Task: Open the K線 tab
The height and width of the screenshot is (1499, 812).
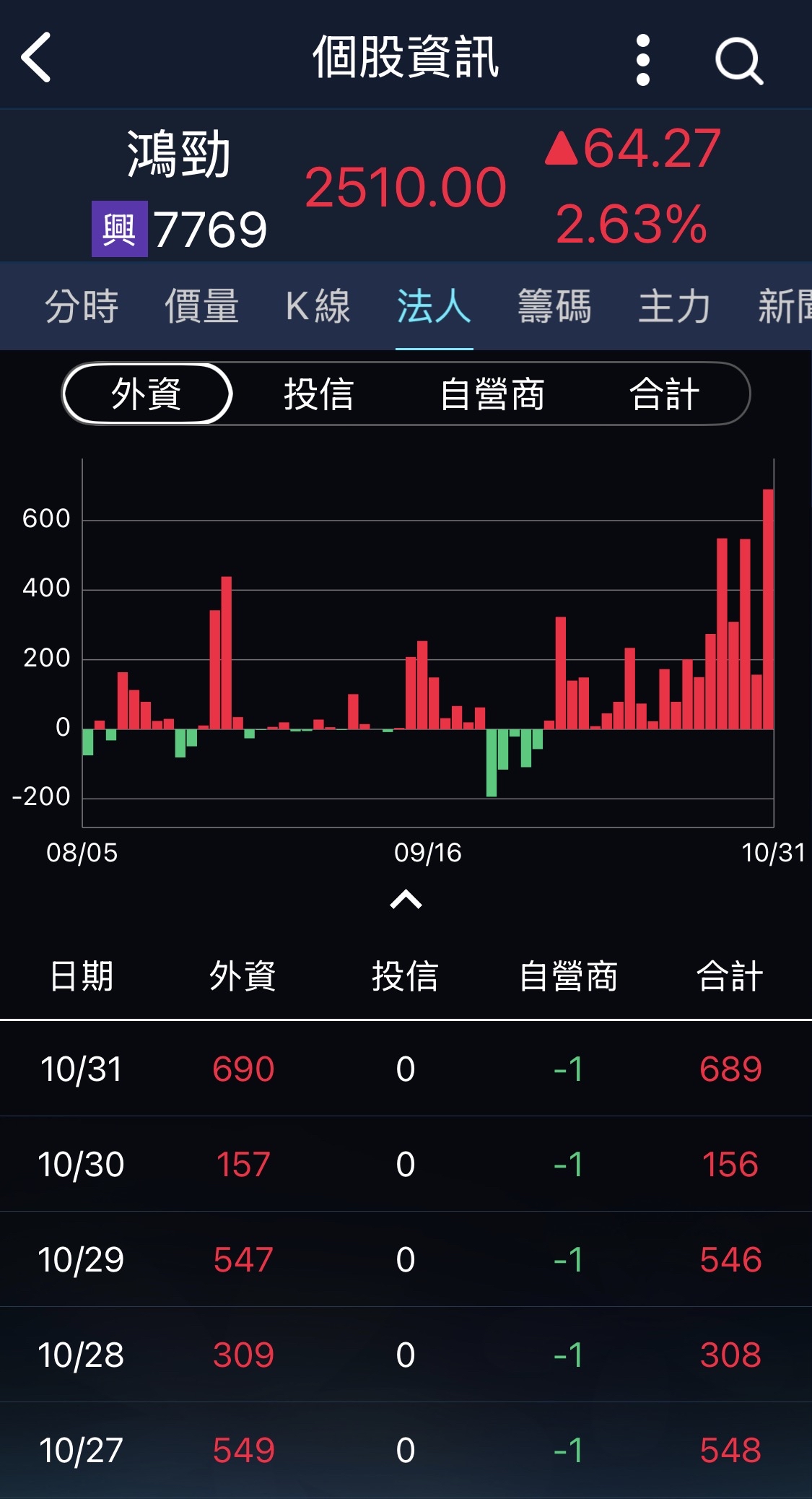Action: click(x=318, y=306)
